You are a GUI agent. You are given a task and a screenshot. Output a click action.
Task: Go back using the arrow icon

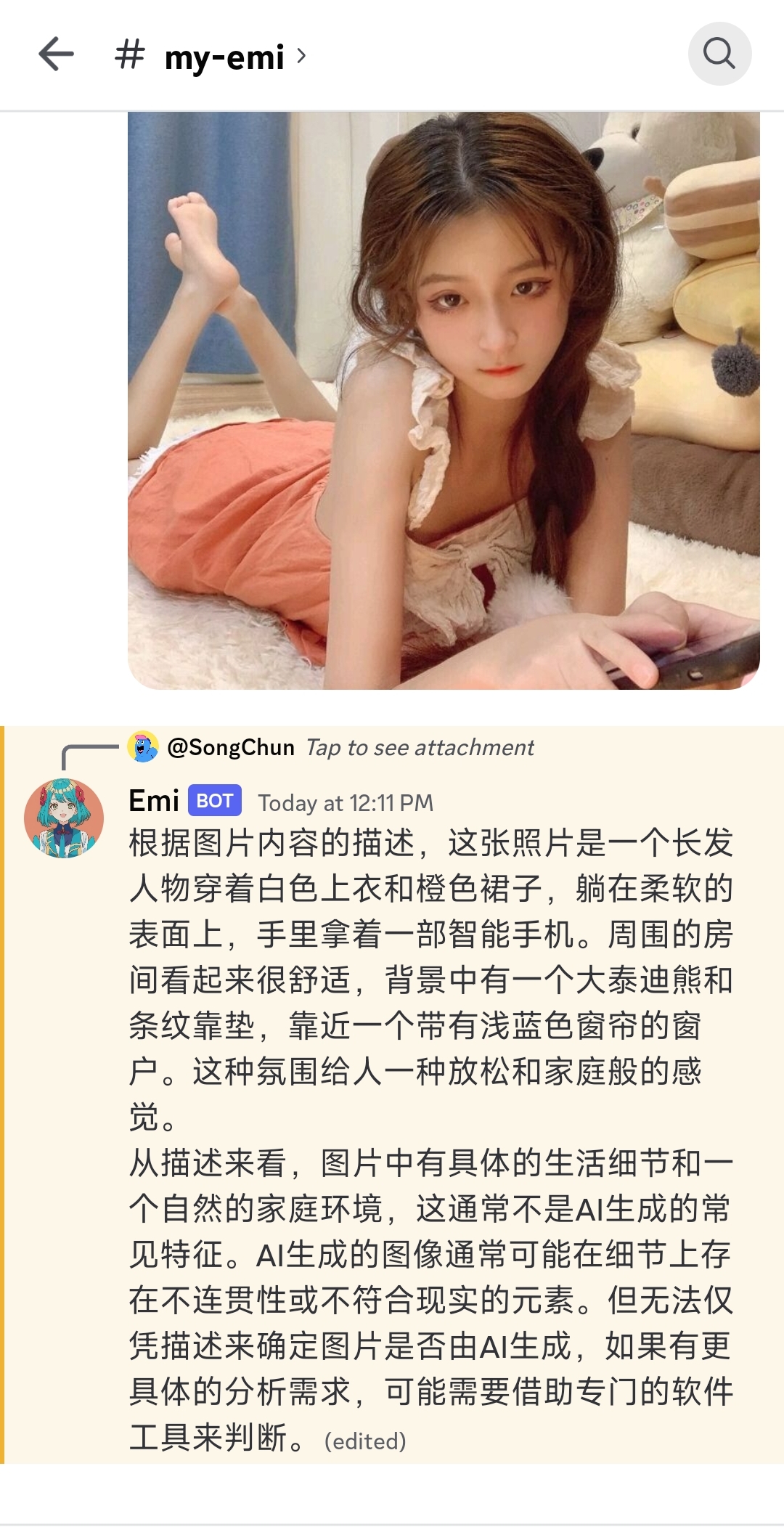pyautogui.click(x=56, y=54)
